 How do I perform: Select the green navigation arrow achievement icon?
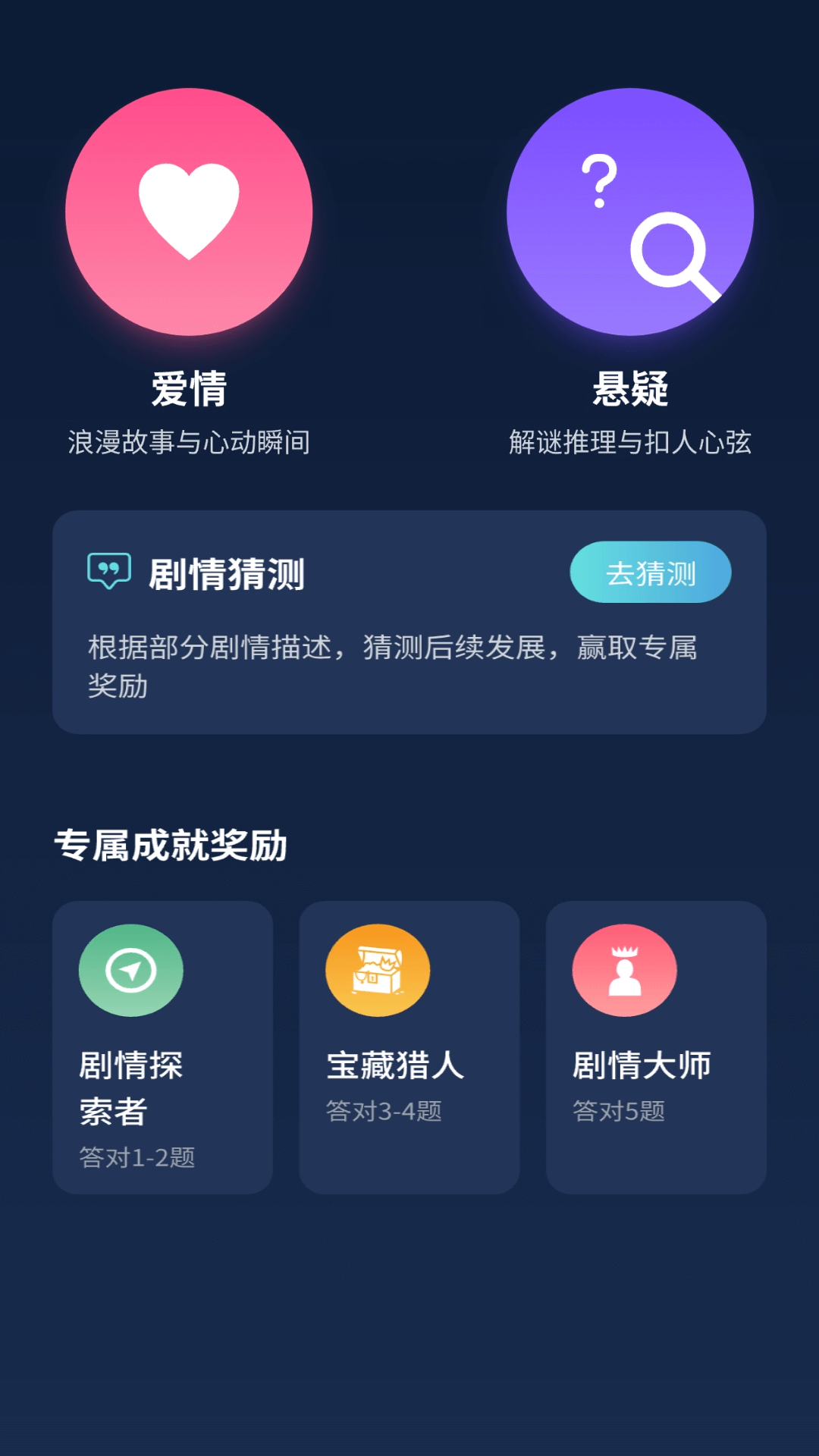(x=130, y=970)
